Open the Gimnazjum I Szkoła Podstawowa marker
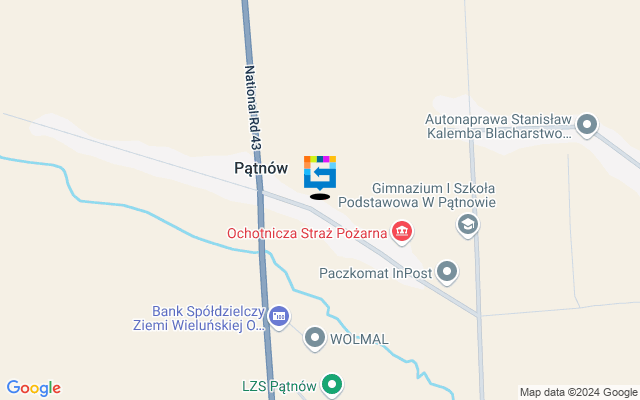The image size is (640, 400). pyautogui.click(x=467, y=226)
